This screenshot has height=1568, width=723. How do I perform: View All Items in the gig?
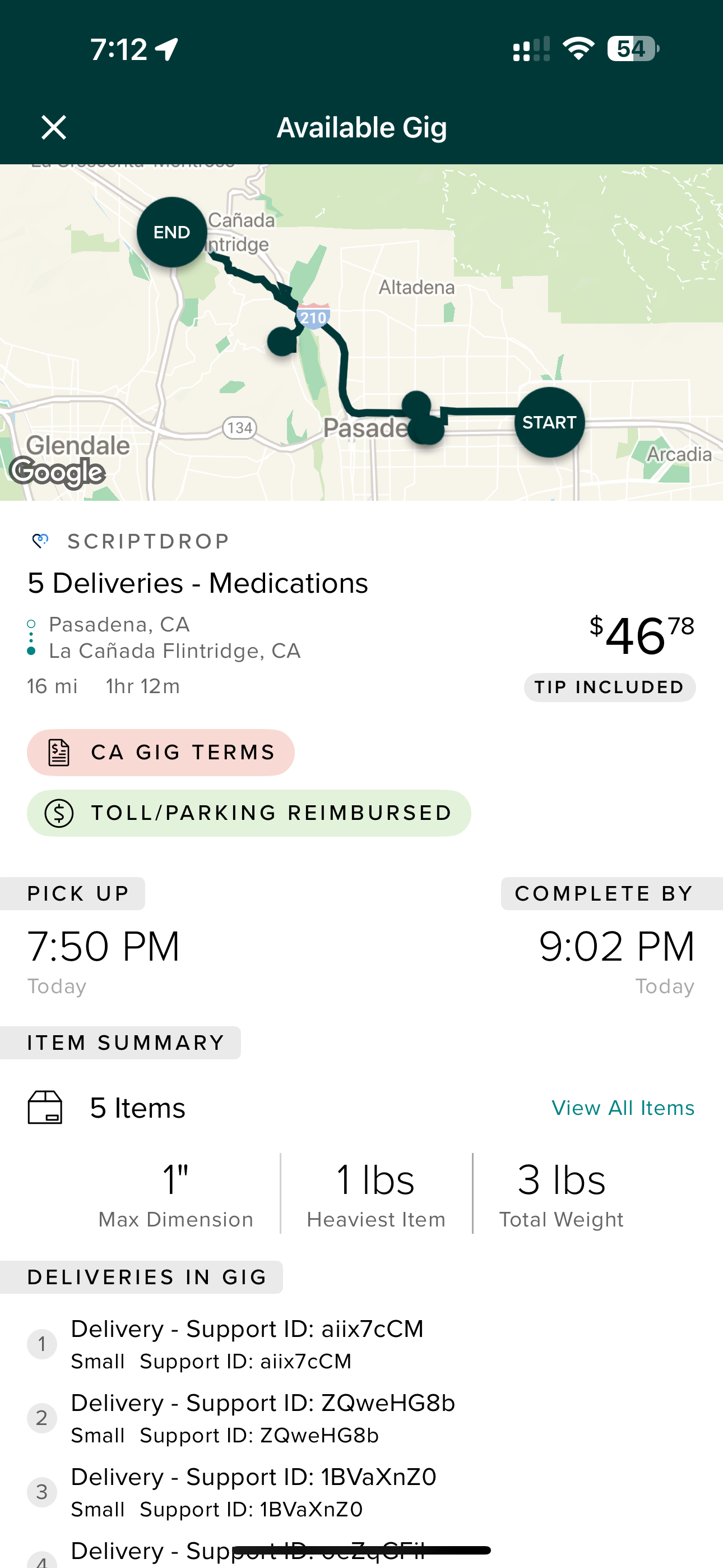(623, 1108)
